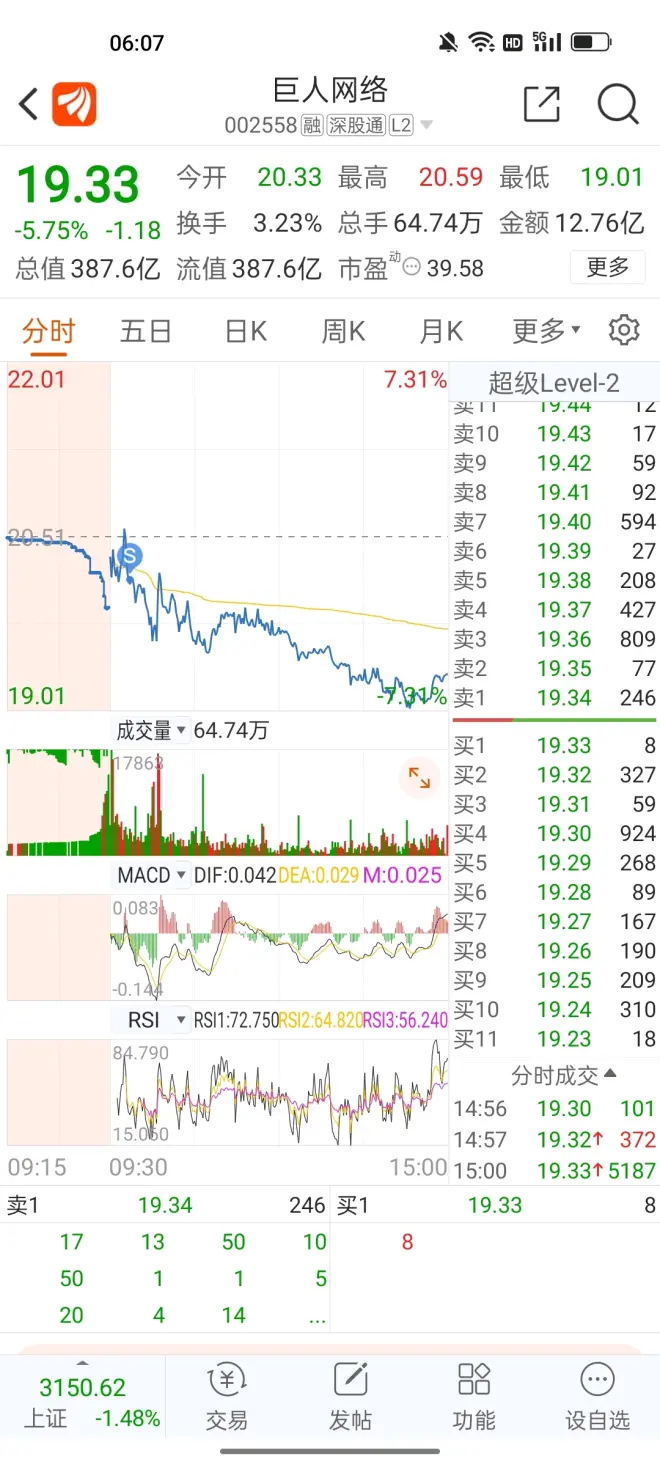Go back using the top arrow
660x1467 pixels.
(x=28, y=104)
